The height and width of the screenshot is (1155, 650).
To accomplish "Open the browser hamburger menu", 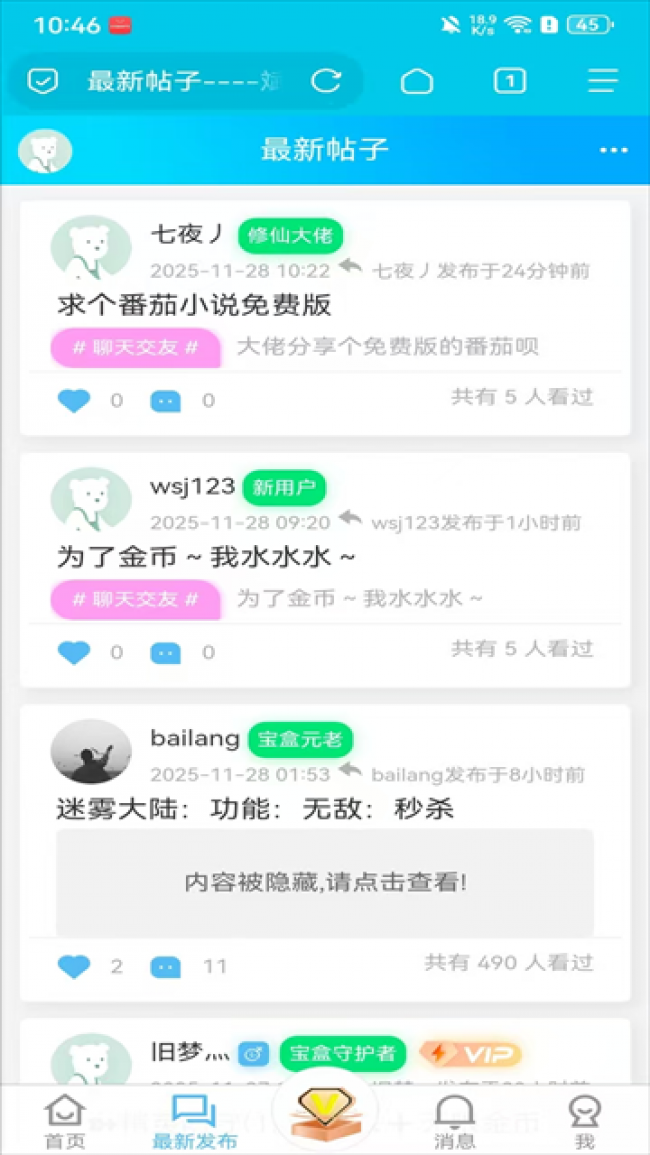I will pos(602,81).
